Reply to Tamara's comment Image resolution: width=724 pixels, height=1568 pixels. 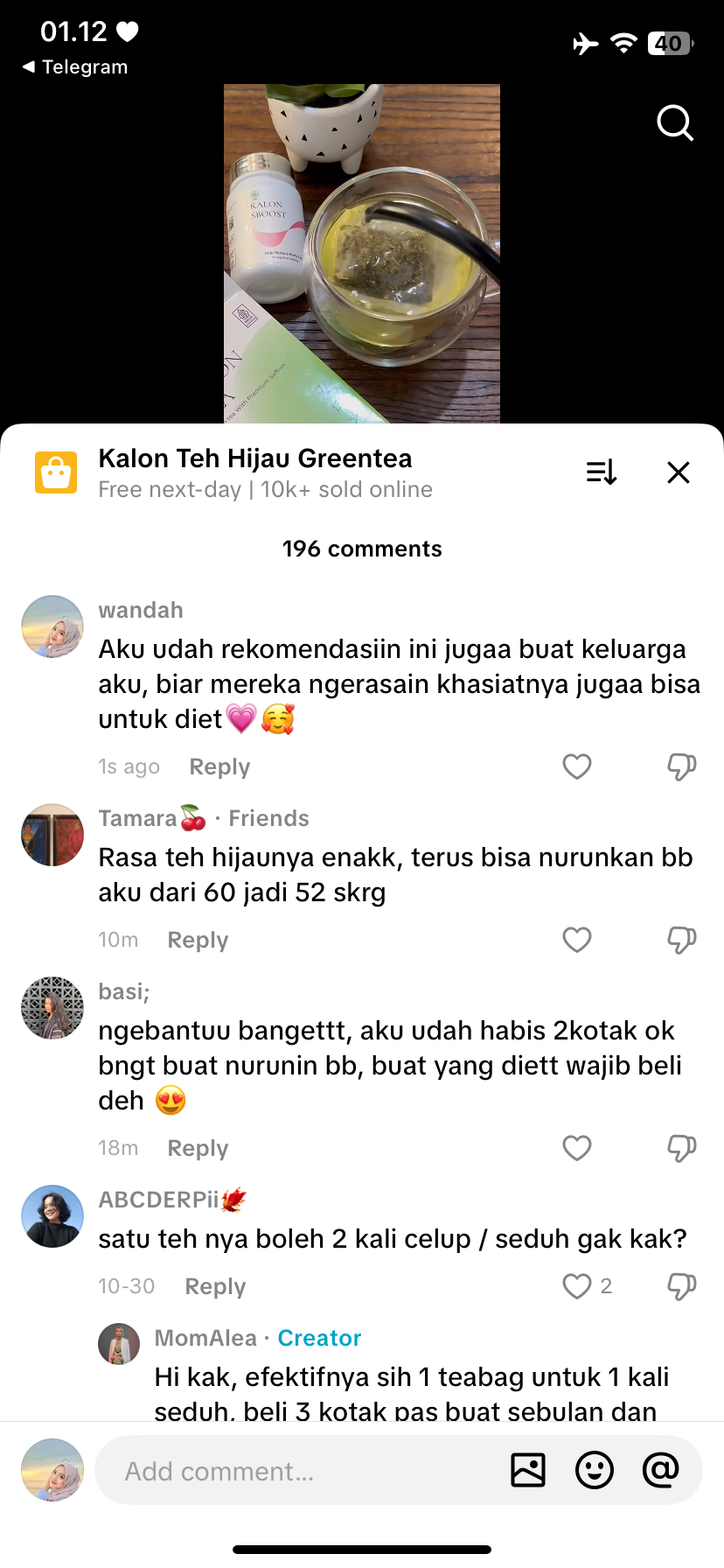tap(198, 941)
